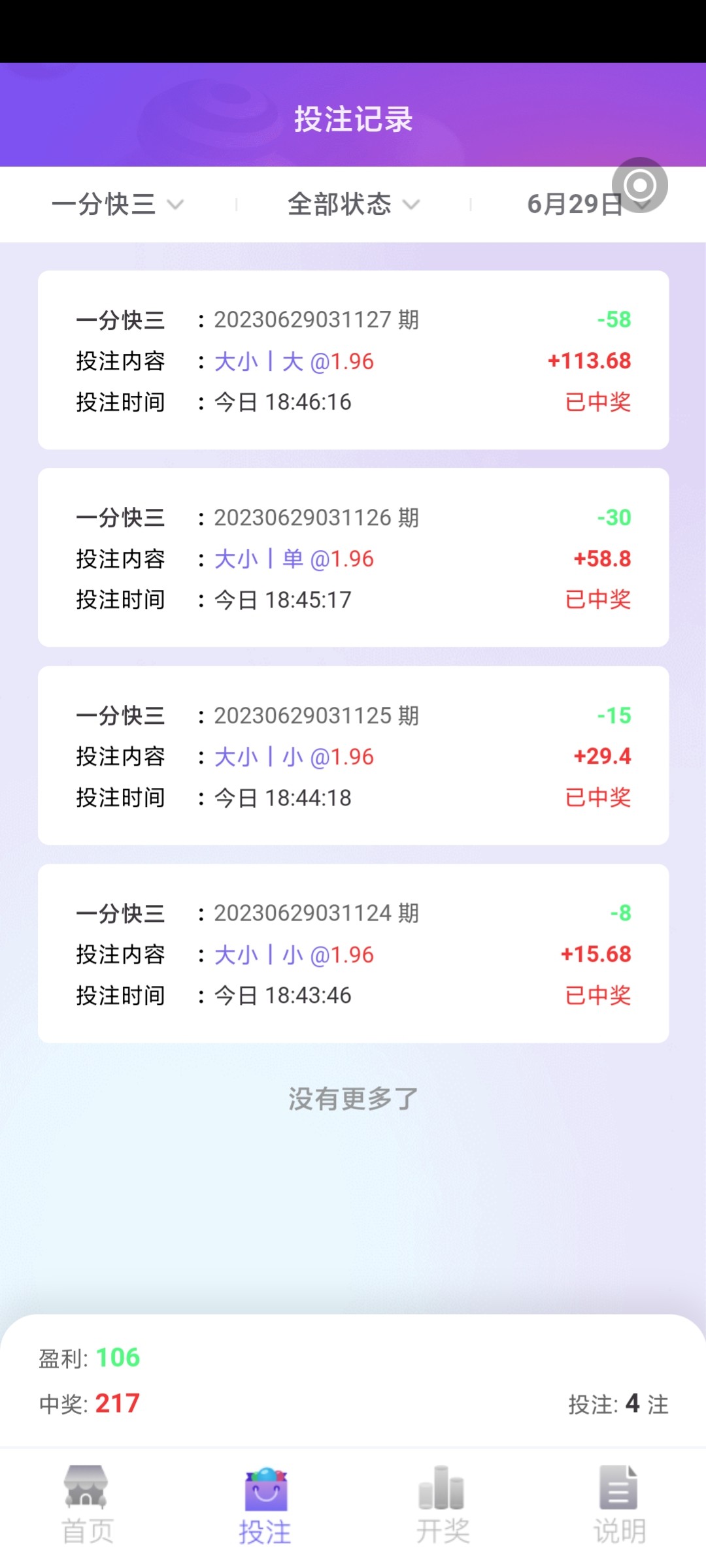Image resolution: width=706 pixels, height=1568 pixels.
Task: Tap the green -58 amount on period 031127
Action: click(x=614, y=319)
